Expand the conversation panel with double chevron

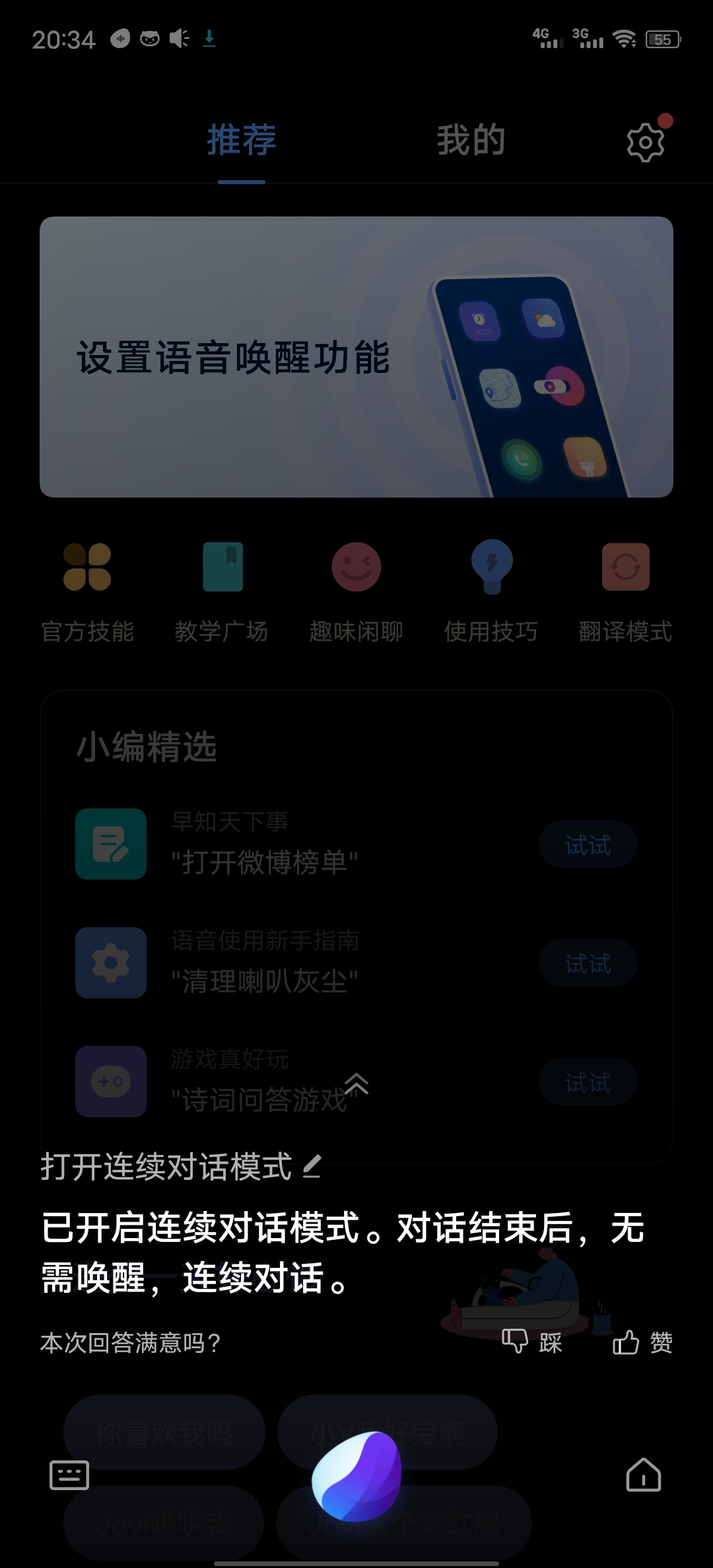[356, 1082]
